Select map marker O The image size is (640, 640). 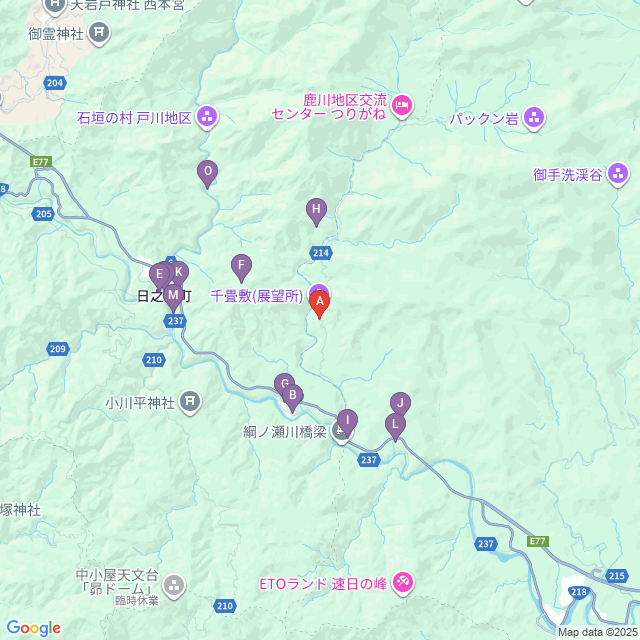point(207,172)
